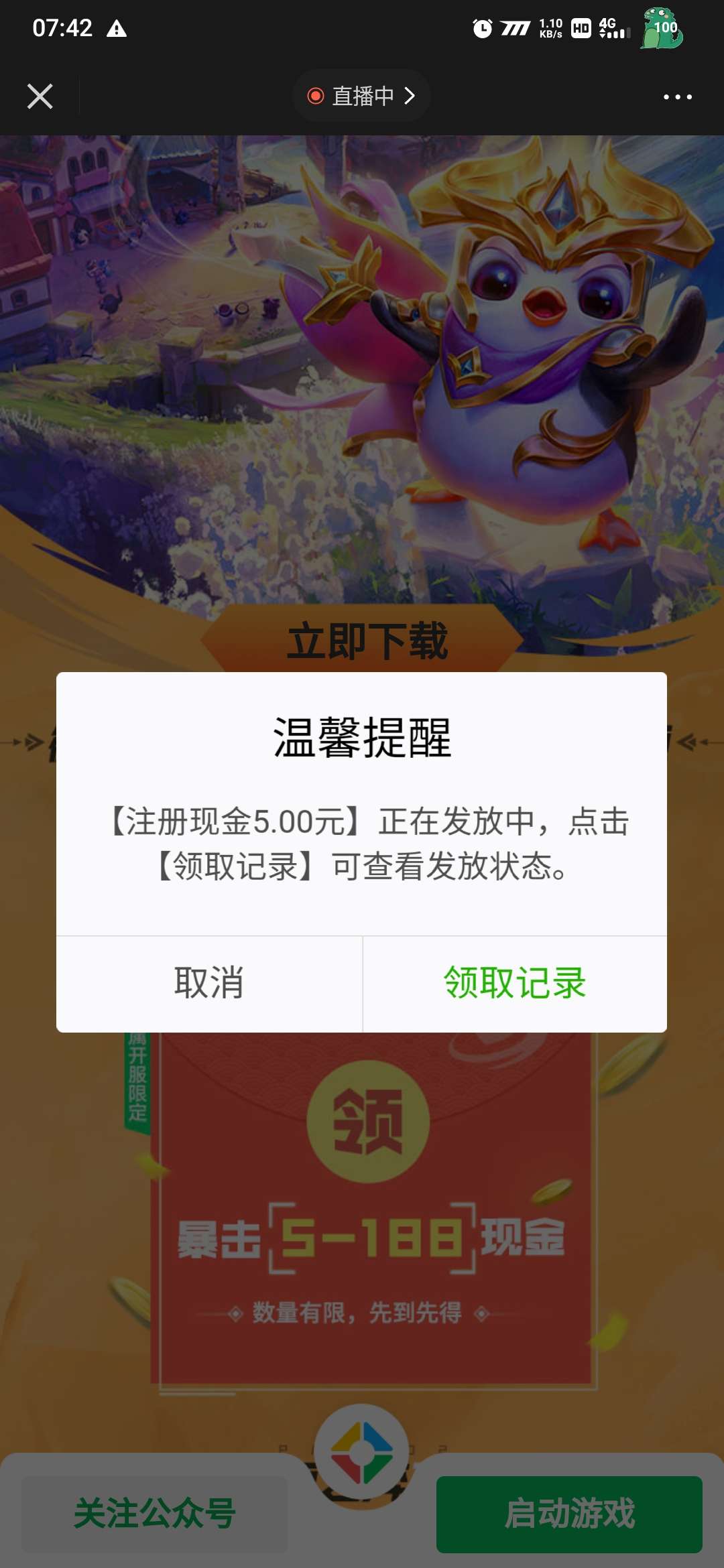The image size is (724, 1568).
Task: Close the mini program page
Action: click(40, 96)
